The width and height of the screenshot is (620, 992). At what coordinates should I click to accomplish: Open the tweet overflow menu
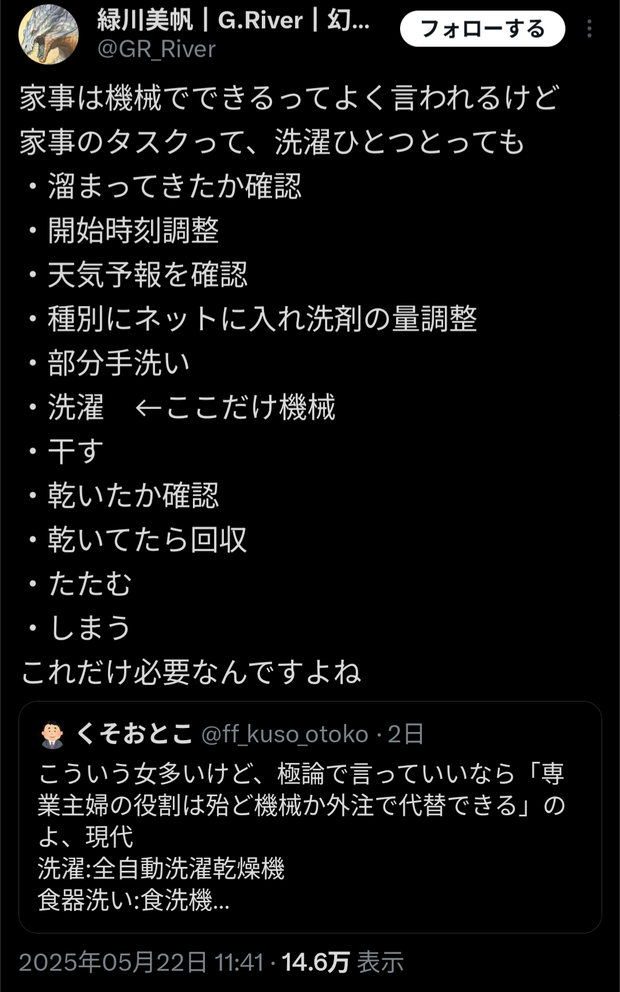click(591, 29)
